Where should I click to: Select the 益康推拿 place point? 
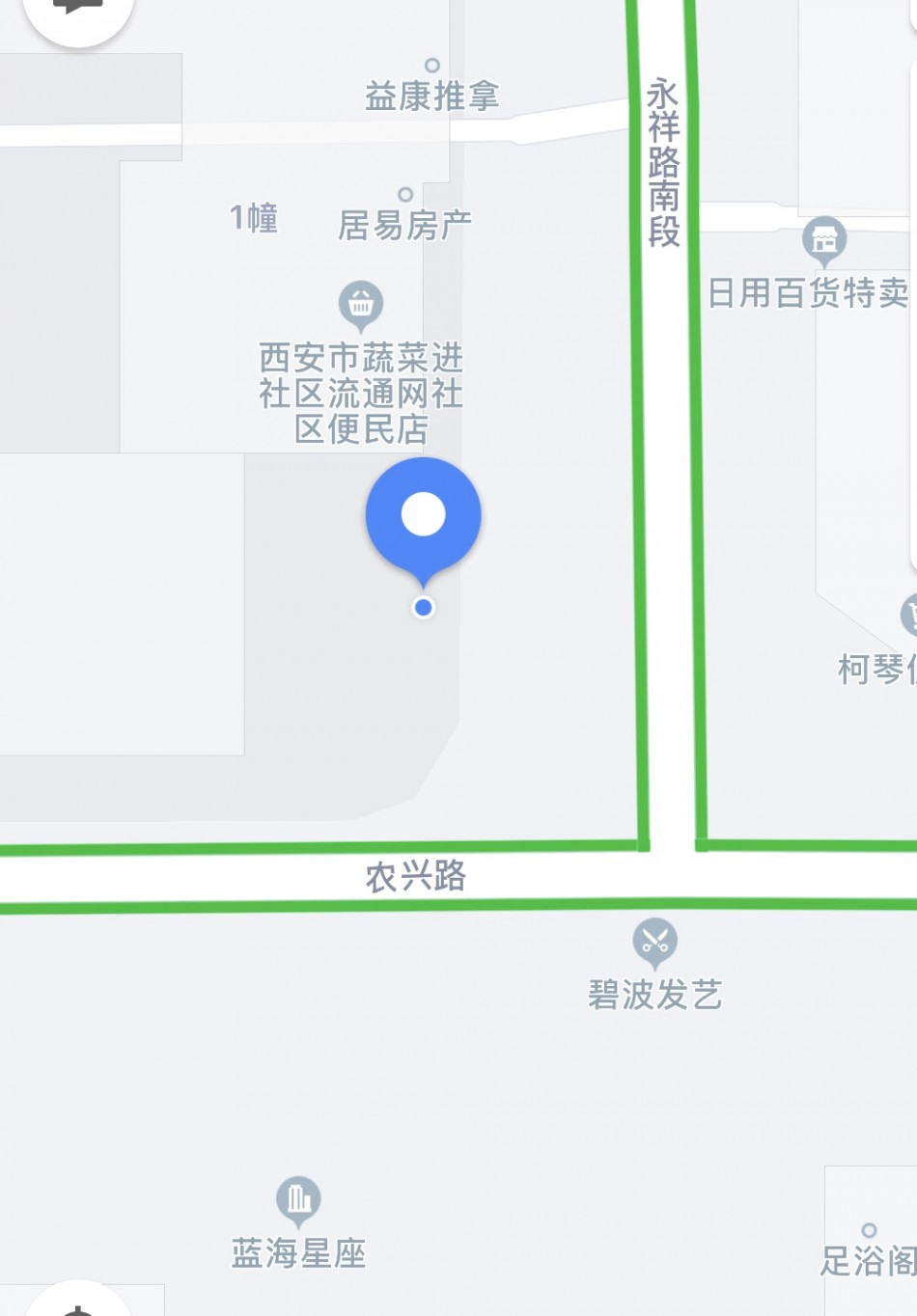tap(432, 66)
